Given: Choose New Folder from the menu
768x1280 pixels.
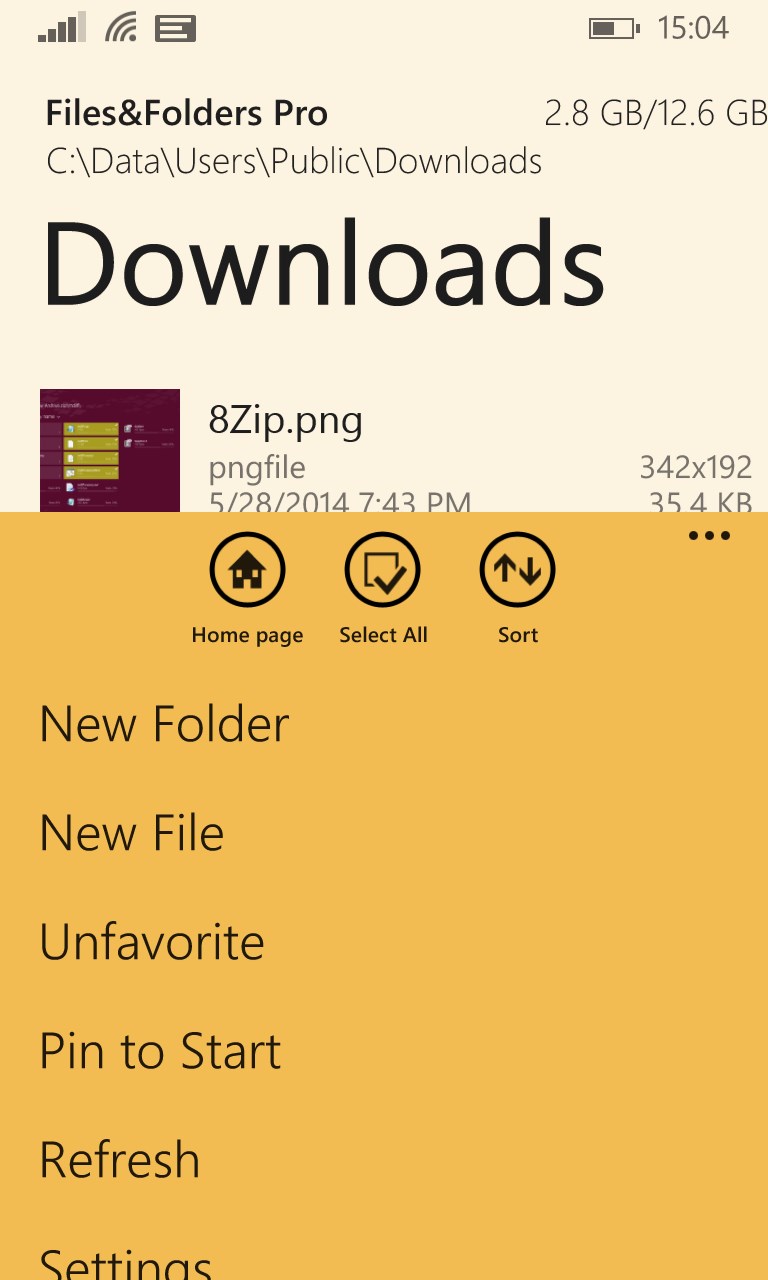Looking at the screenshot, I should click(163, 724).
